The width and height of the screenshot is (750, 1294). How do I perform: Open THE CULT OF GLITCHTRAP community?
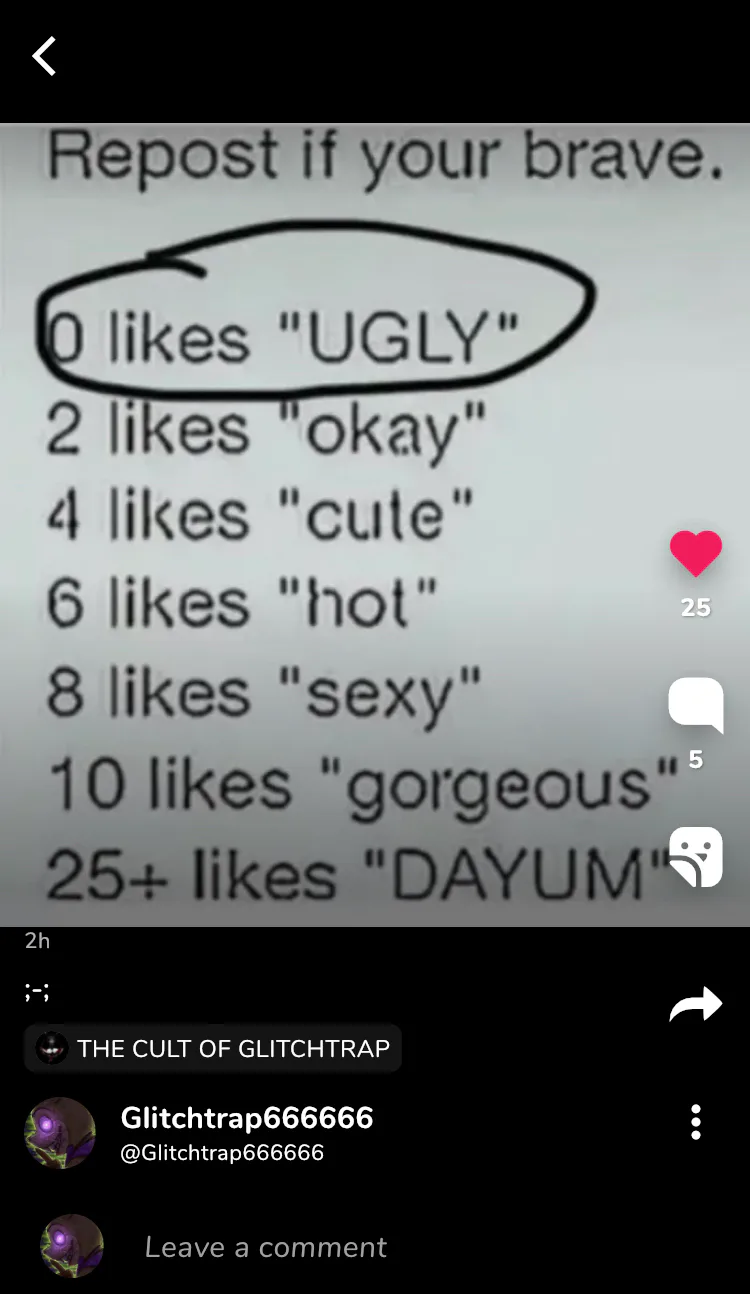(213, 1048)
